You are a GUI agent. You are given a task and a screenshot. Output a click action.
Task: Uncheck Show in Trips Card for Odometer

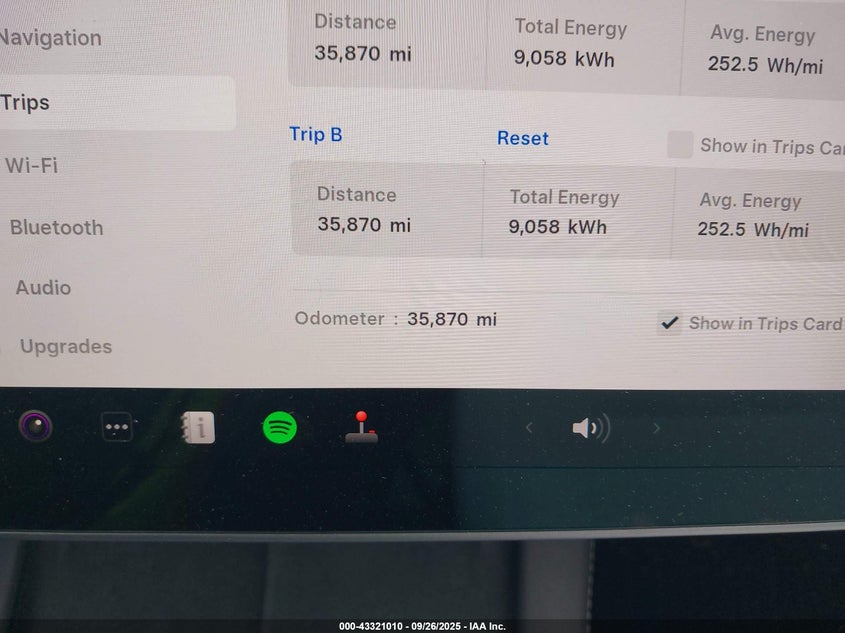pos(669,323)
